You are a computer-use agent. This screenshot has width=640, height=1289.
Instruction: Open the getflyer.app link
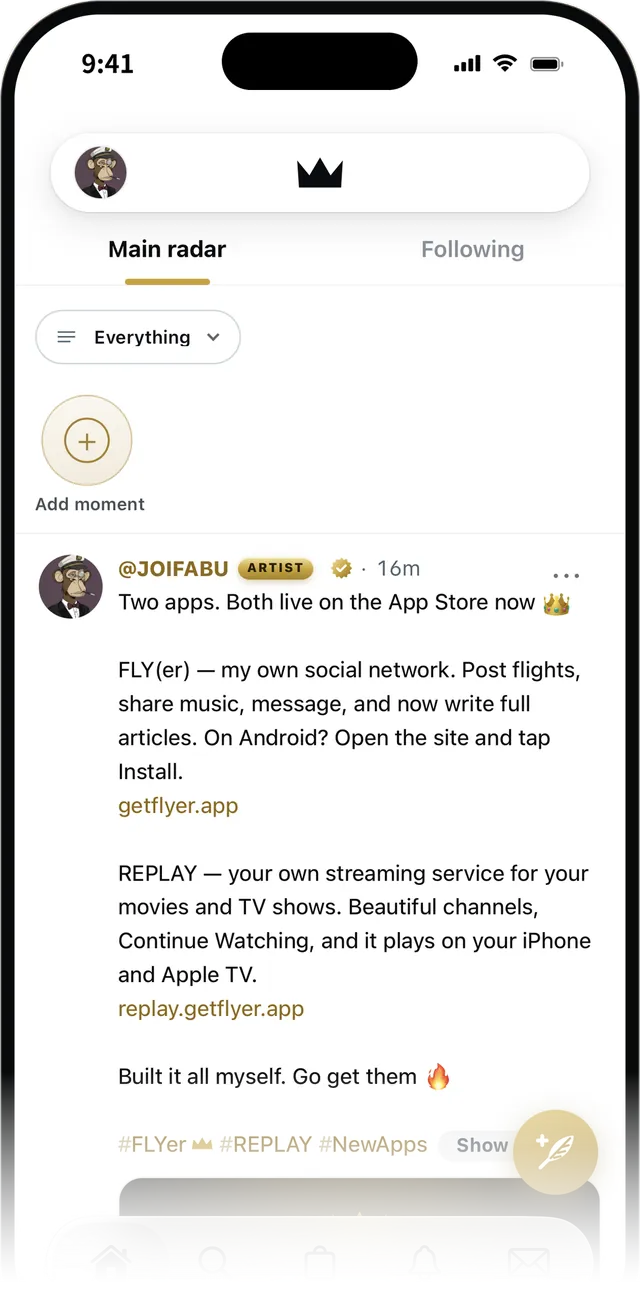[178, 805]
